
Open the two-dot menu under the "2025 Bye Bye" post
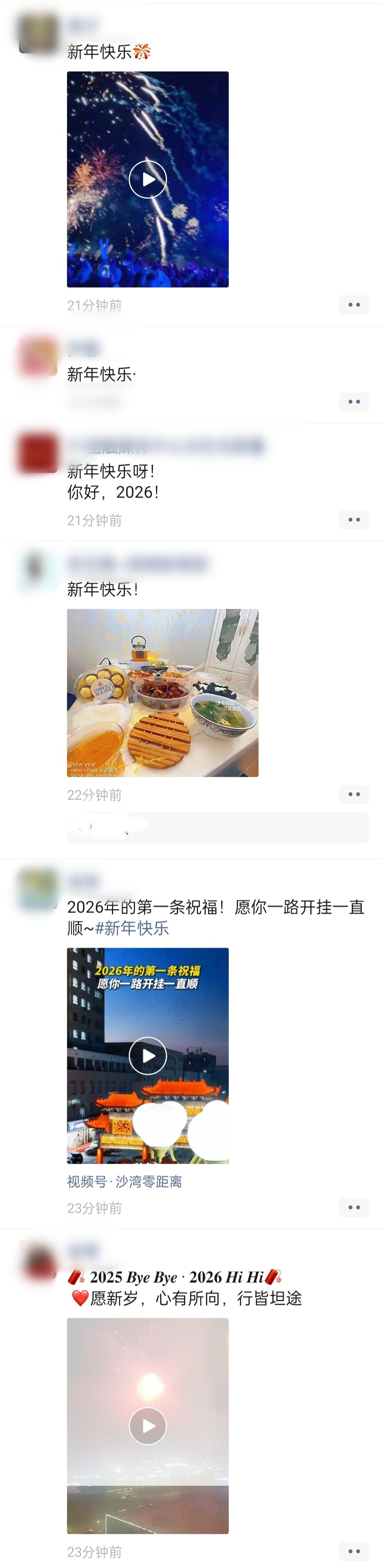(x=354, y=1551)
